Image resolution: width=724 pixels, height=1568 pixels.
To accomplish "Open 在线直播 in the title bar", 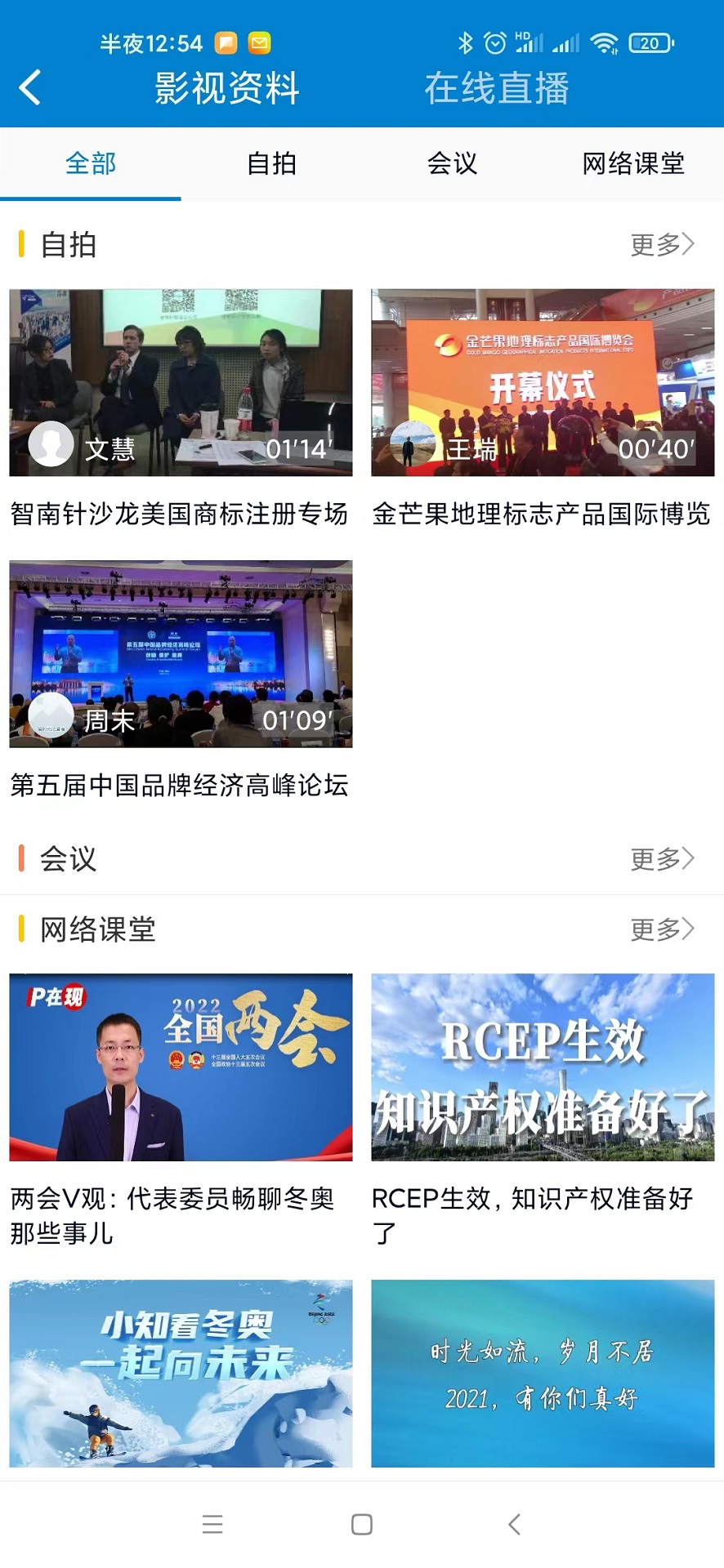I will [x=498, y=87].
